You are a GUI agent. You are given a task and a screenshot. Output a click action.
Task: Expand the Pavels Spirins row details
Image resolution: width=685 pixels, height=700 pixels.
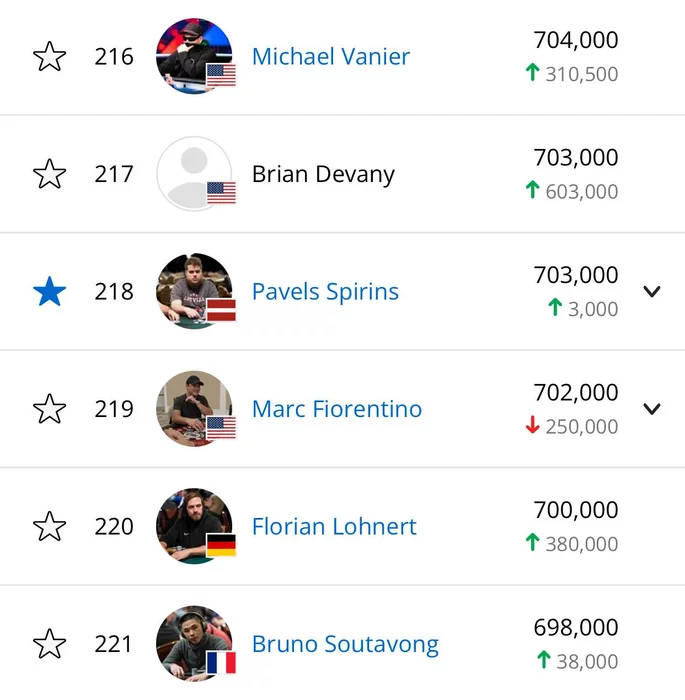pos(652,292)
